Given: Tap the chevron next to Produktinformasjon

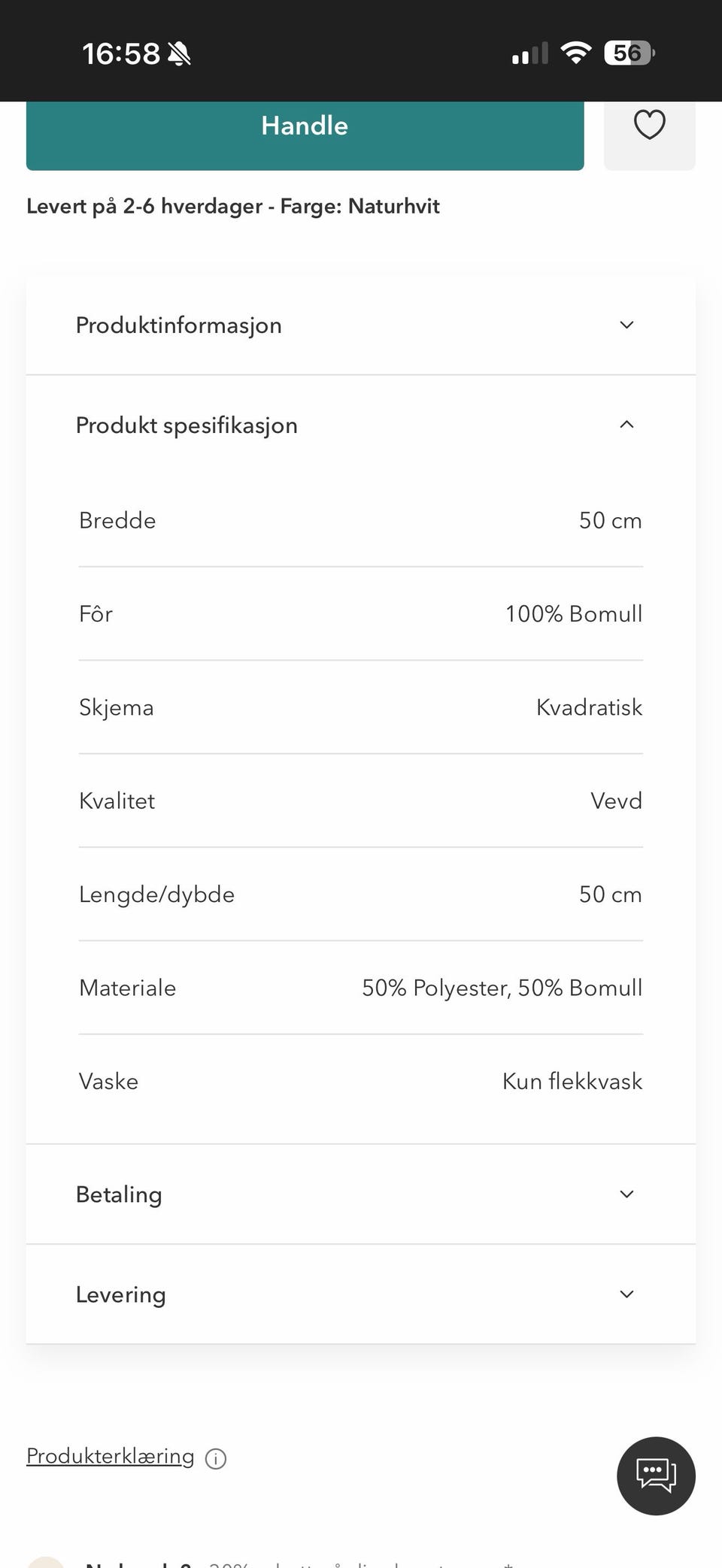Looking at the screenshot, I should [626, 325].
